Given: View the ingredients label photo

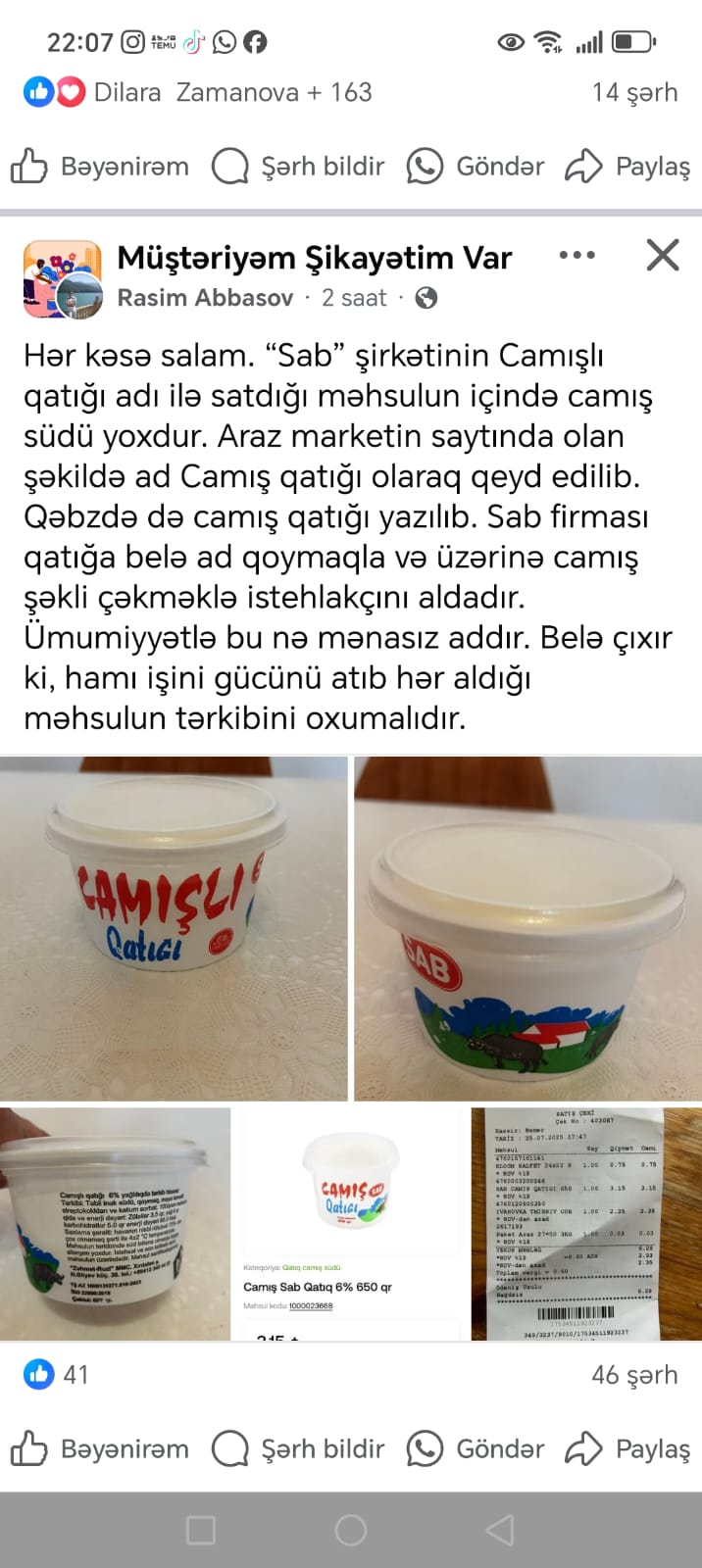Looking at the screenshot, I should point(115,1223).
